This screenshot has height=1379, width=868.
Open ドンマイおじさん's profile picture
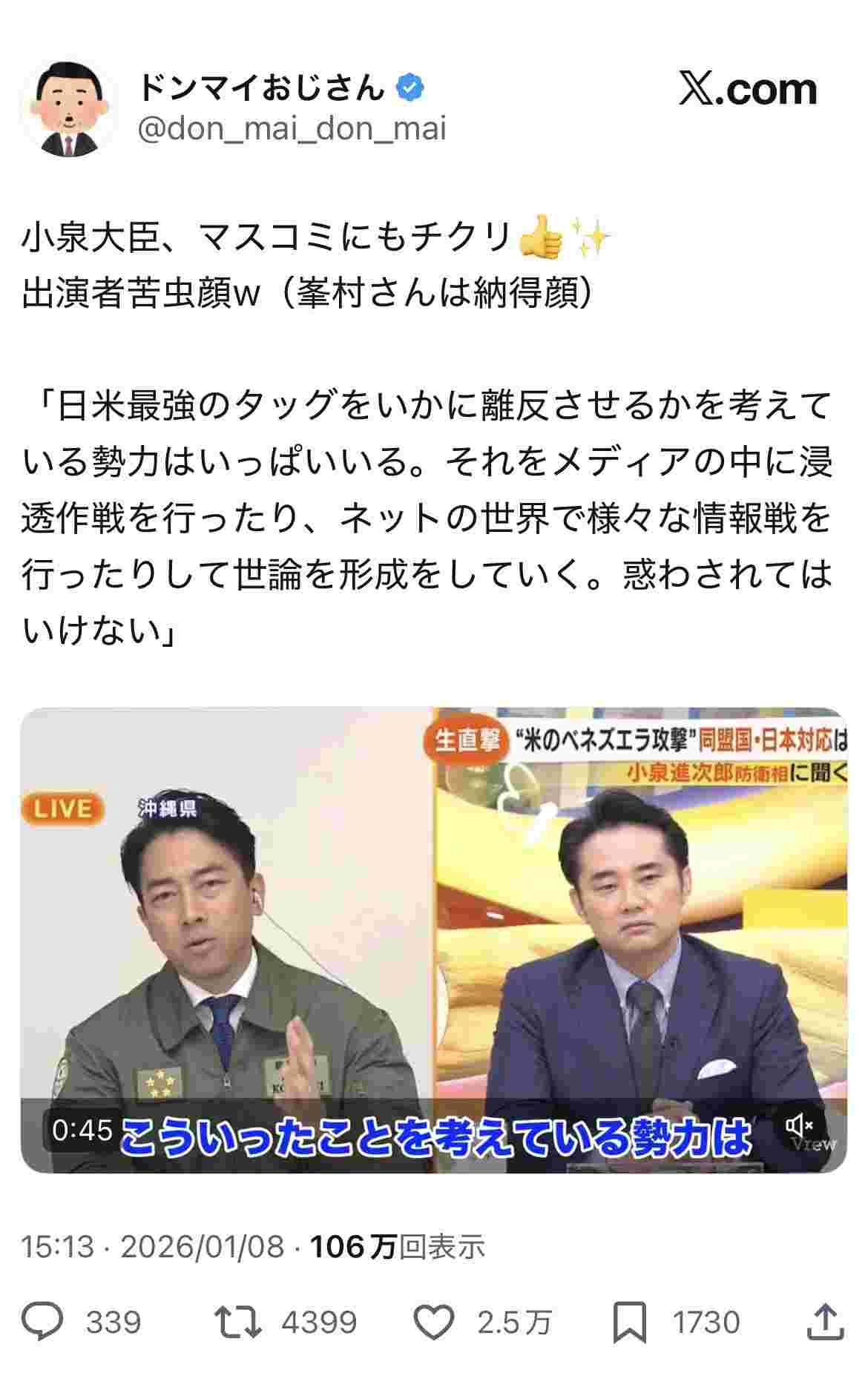(x=68, y=110)
